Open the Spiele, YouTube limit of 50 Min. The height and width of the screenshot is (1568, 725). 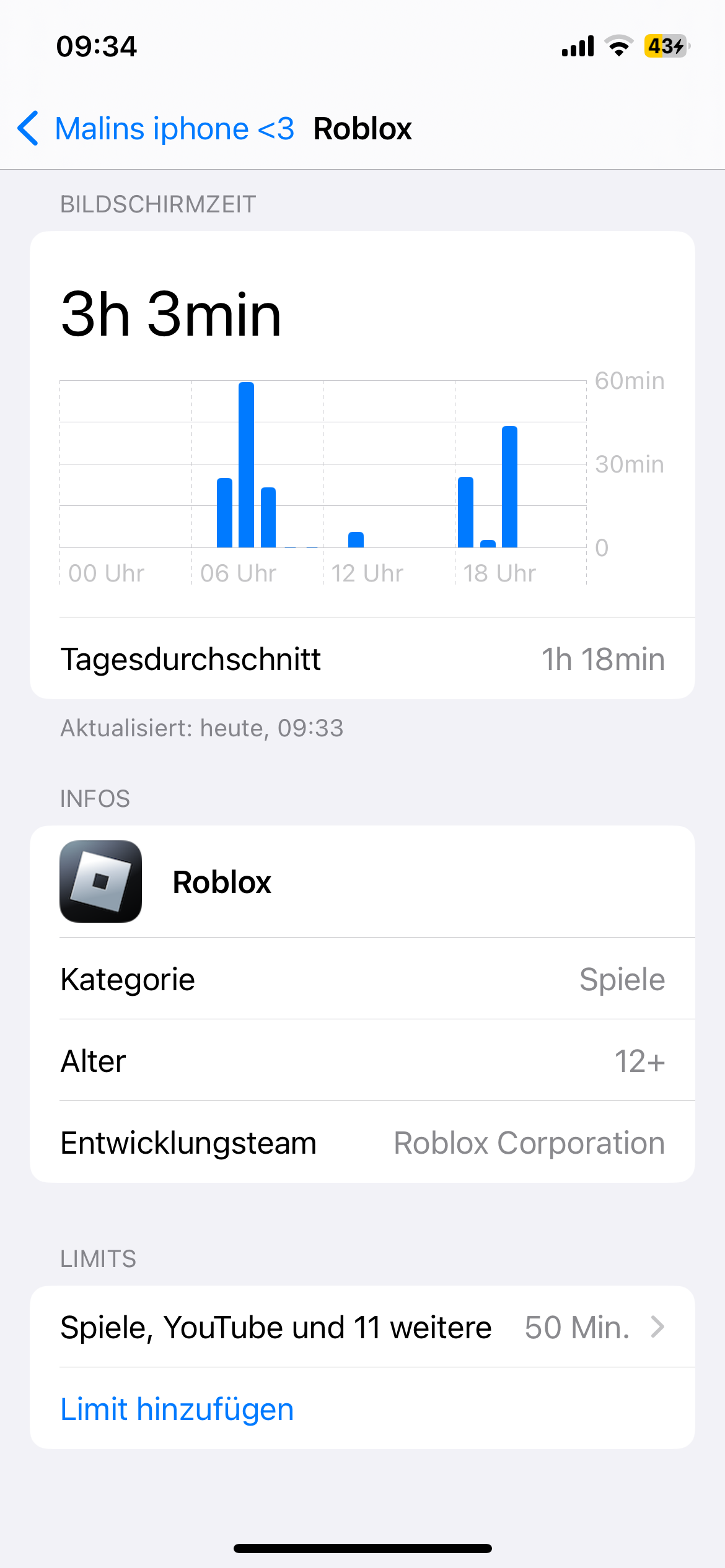click(362, 1327)
